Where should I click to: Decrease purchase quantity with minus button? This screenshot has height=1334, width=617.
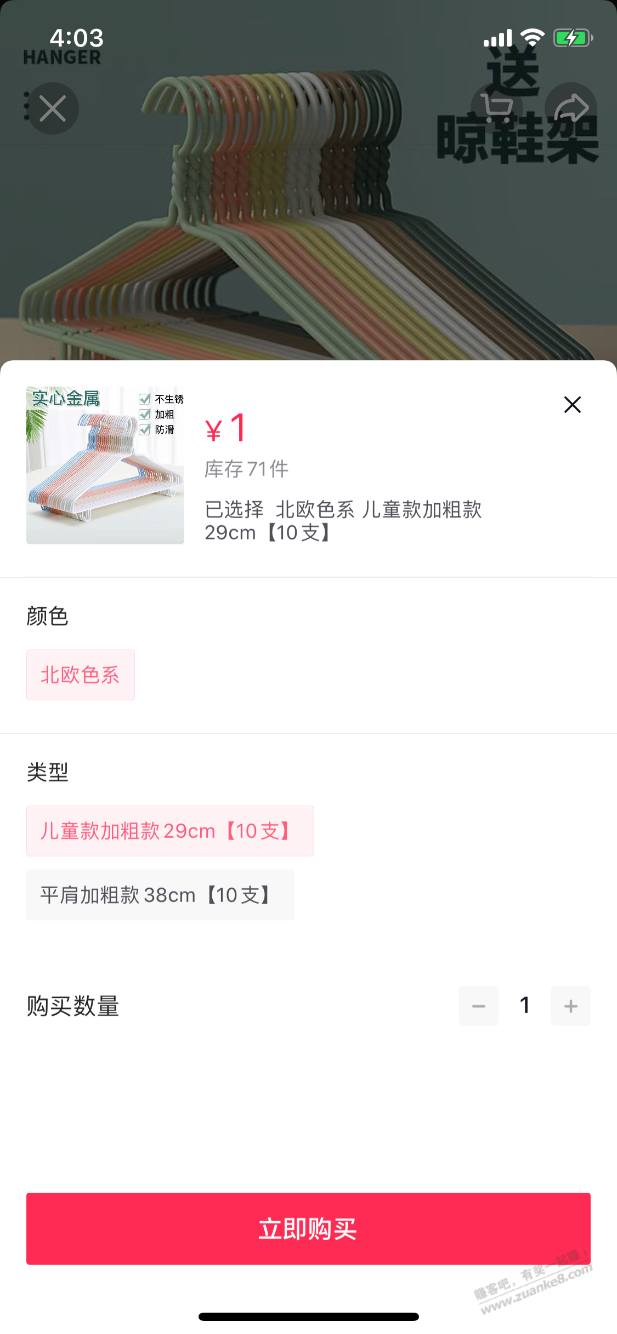coord(478,1006)
